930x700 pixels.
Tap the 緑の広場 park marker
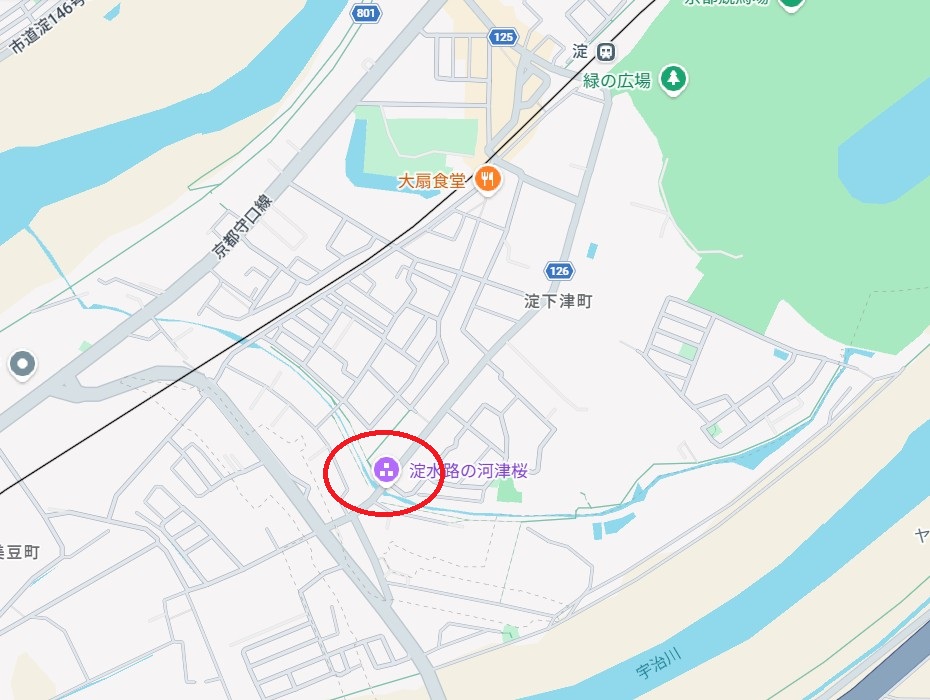(675, 79)
